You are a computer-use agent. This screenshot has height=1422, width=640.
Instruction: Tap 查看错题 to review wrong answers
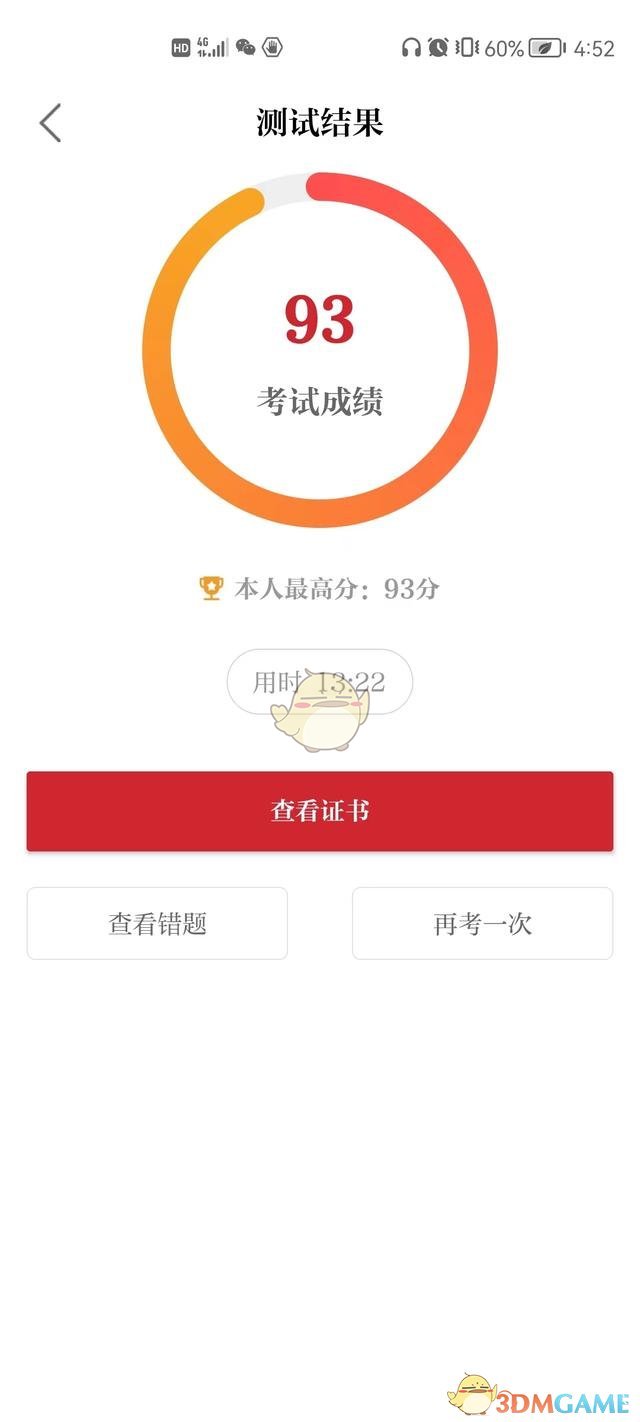157,923
